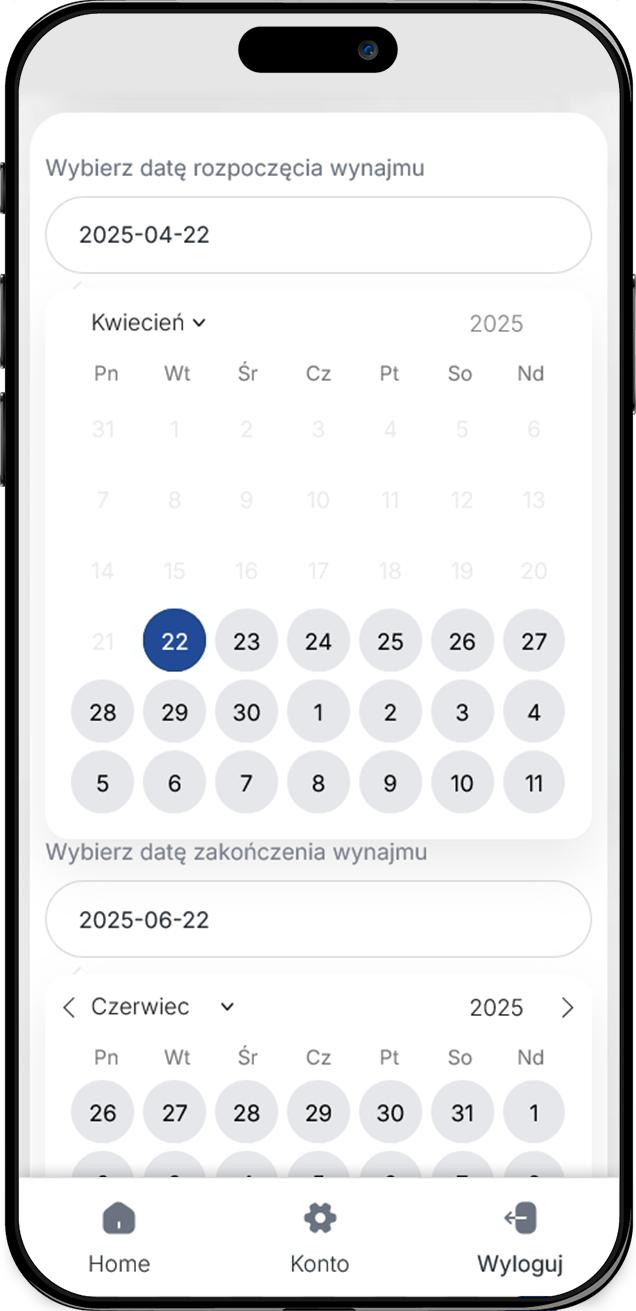Select day 31 in the end calendar
636x1311 pixels.
462,1112
